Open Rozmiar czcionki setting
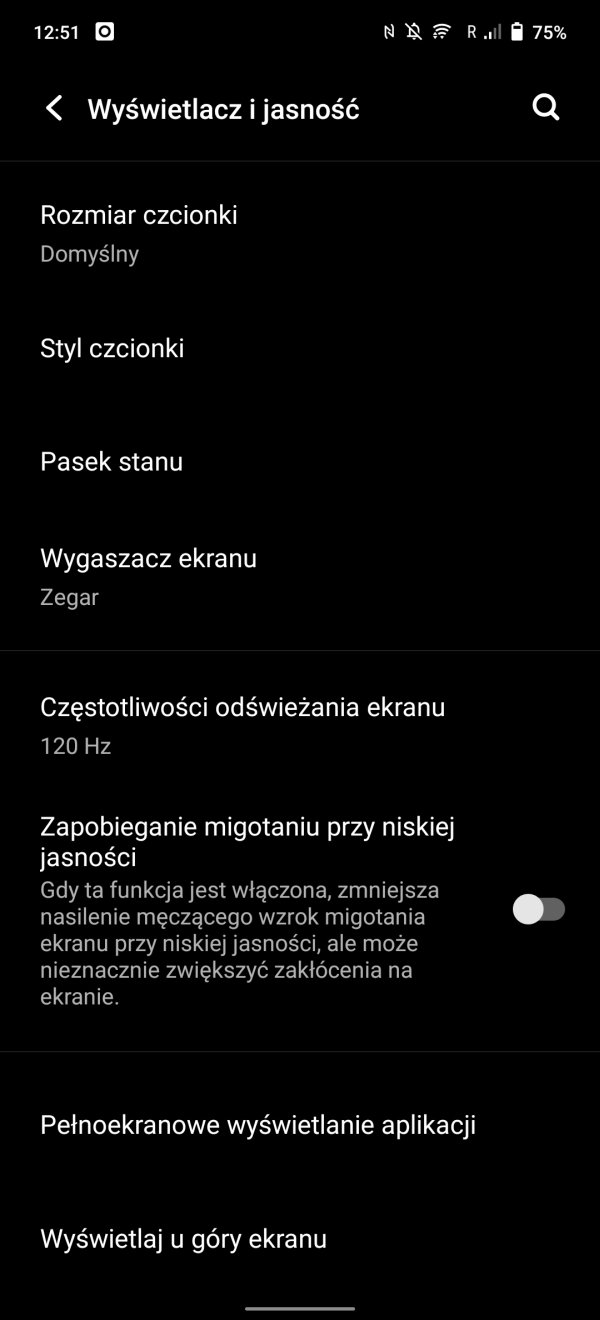Screen dimensions: 600x1320 pyautogui.click(x=300, y=234)
